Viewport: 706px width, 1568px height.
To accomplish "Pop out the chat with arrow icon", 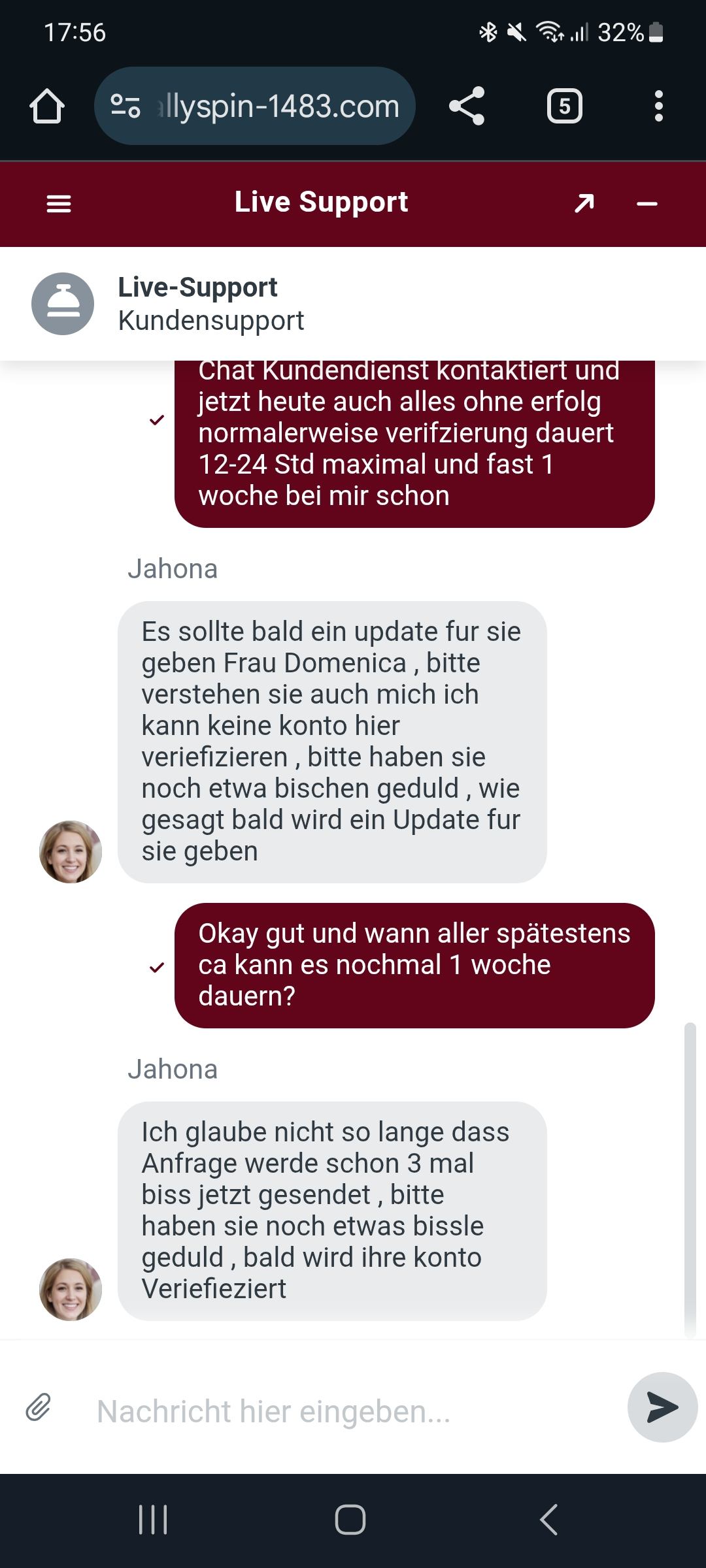I will [x=584, y=204].
